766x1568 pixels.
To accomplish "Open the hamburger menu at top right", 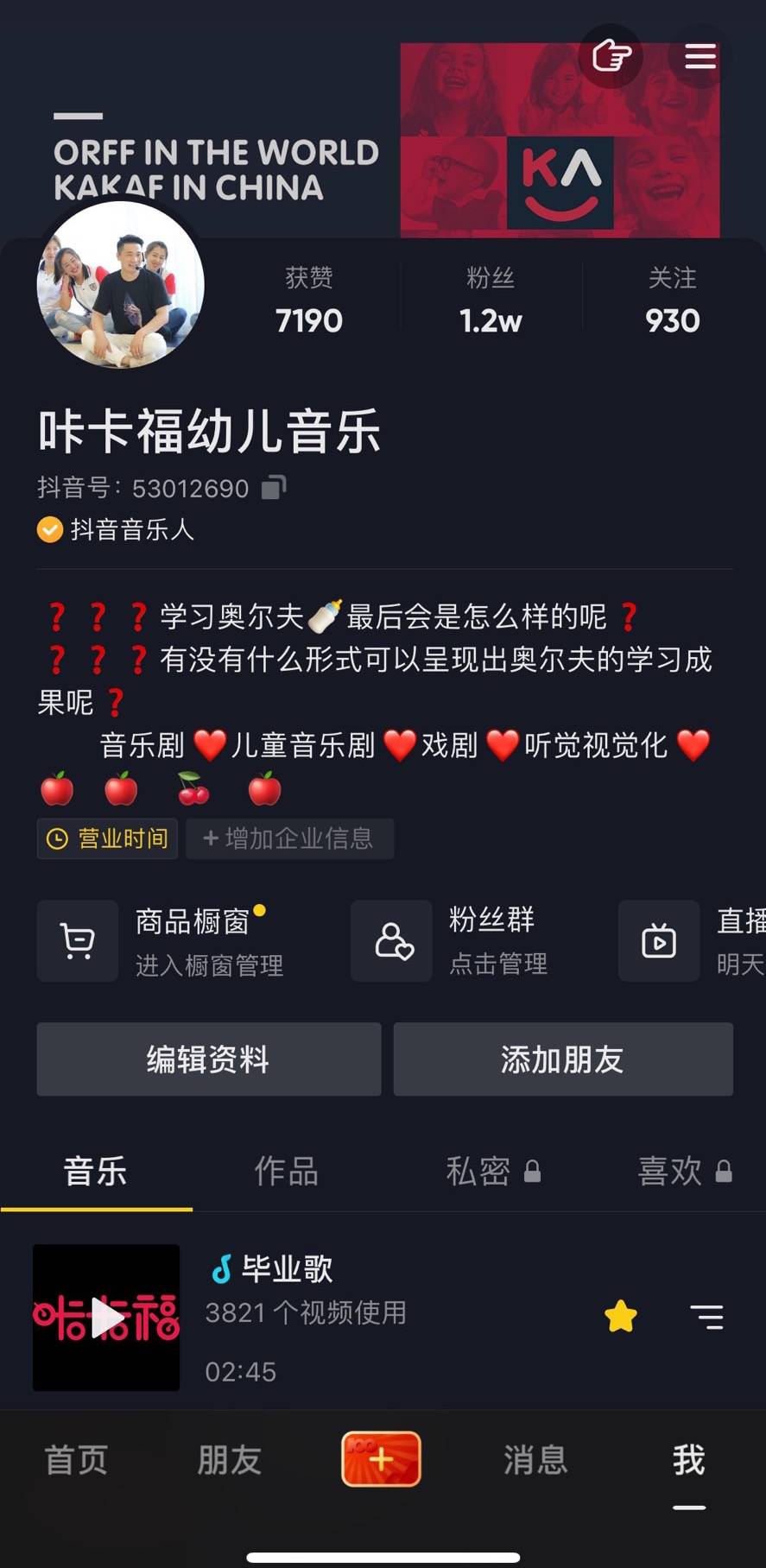I will (x=700, y=56).
